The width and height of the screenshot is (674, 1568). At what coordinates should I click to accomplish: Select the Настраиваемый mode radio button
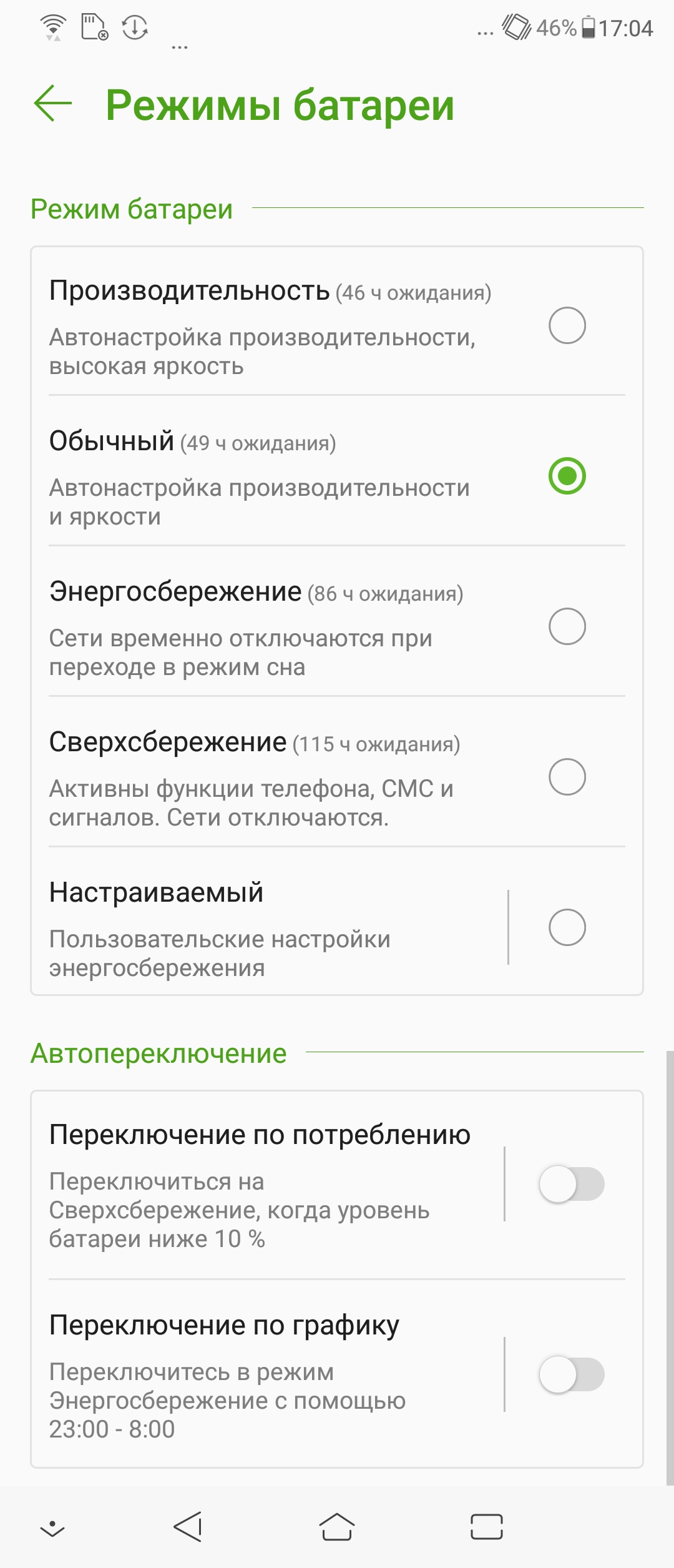click(567, 927)
